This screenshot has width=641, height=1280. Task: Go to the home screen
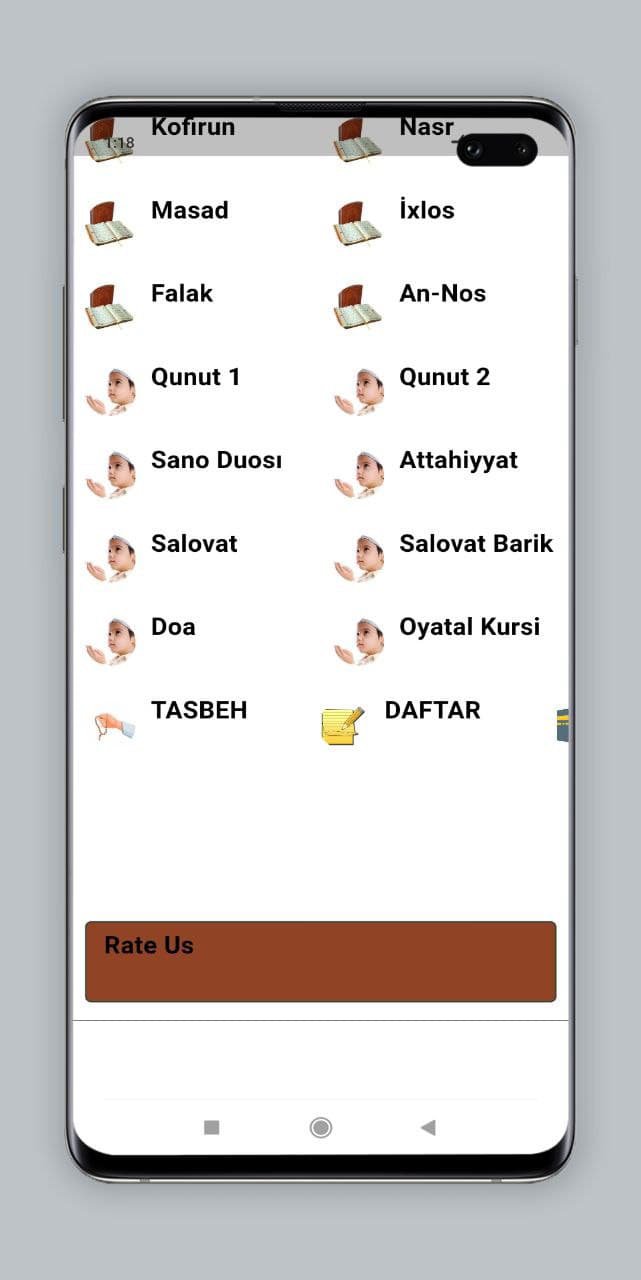pos(321,1128)
